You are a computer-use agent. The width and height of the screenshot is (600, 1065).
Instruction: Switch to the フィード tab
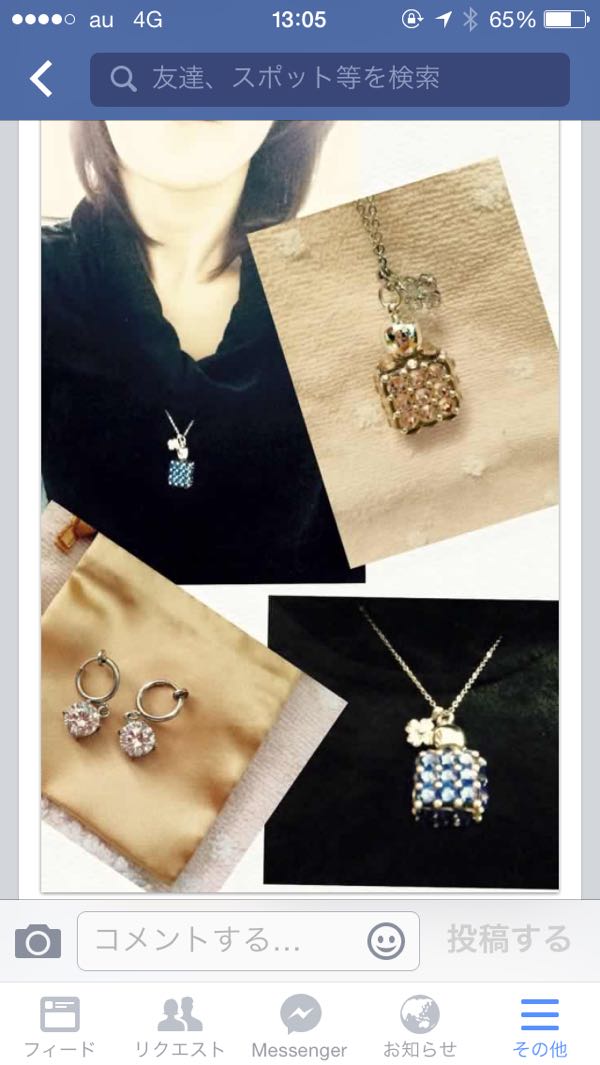[x=60, y=1025]
